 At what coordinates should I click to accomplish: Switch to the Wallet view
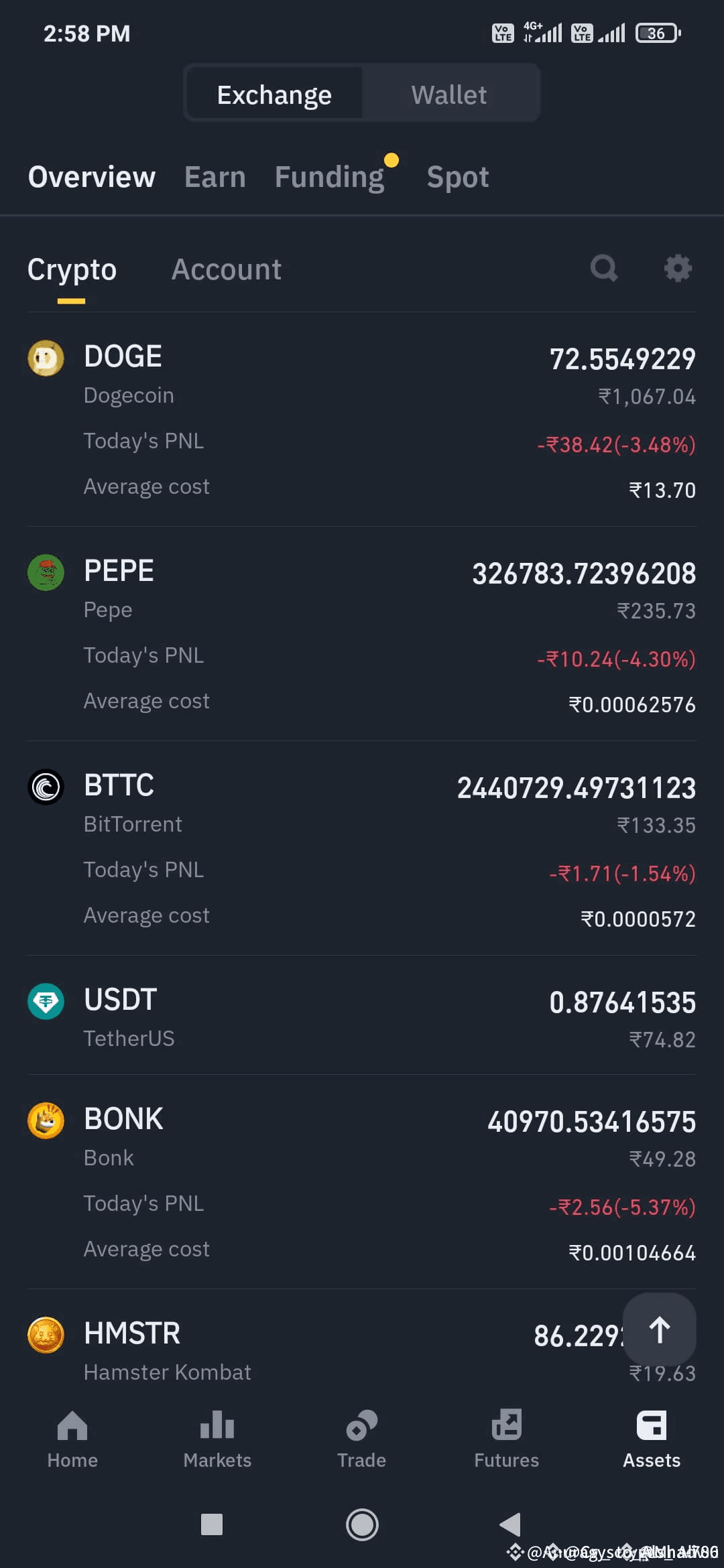[x=449, y=94]
